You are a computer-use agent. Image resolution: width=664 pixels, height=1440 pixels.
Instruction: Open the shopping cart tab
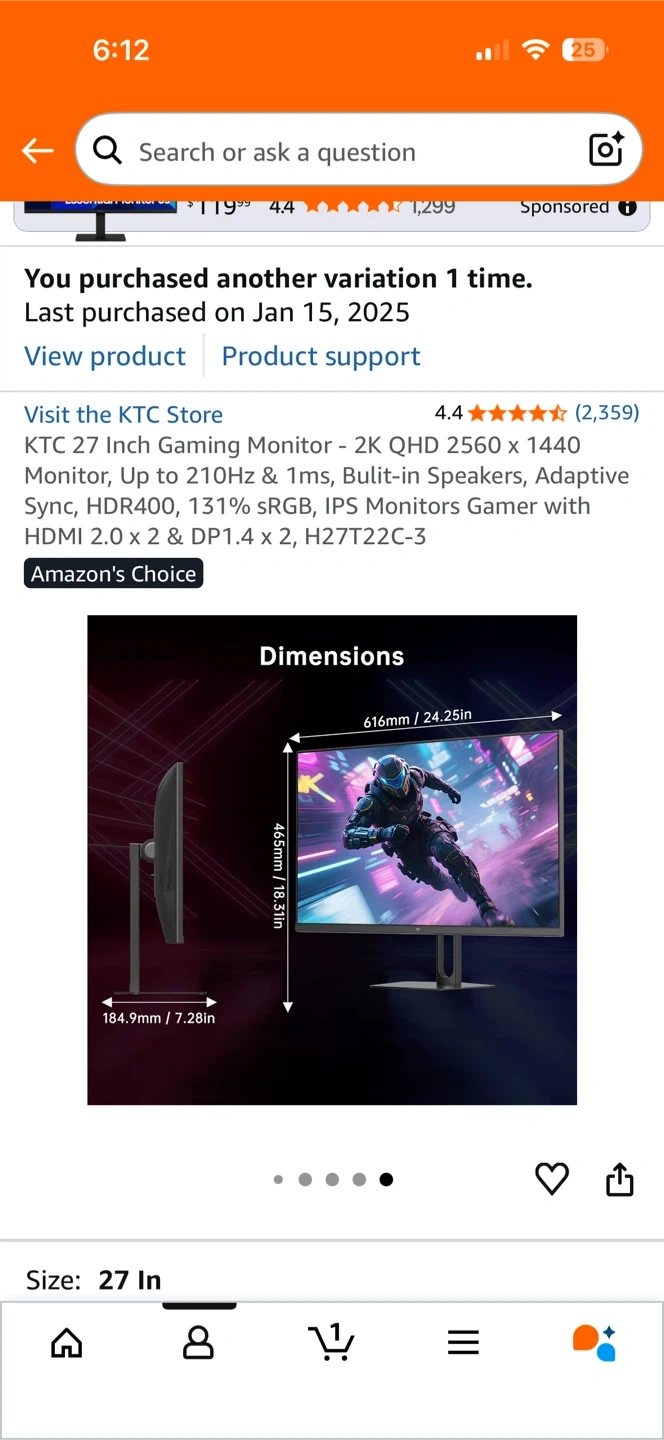click(x=331, y=1342)
